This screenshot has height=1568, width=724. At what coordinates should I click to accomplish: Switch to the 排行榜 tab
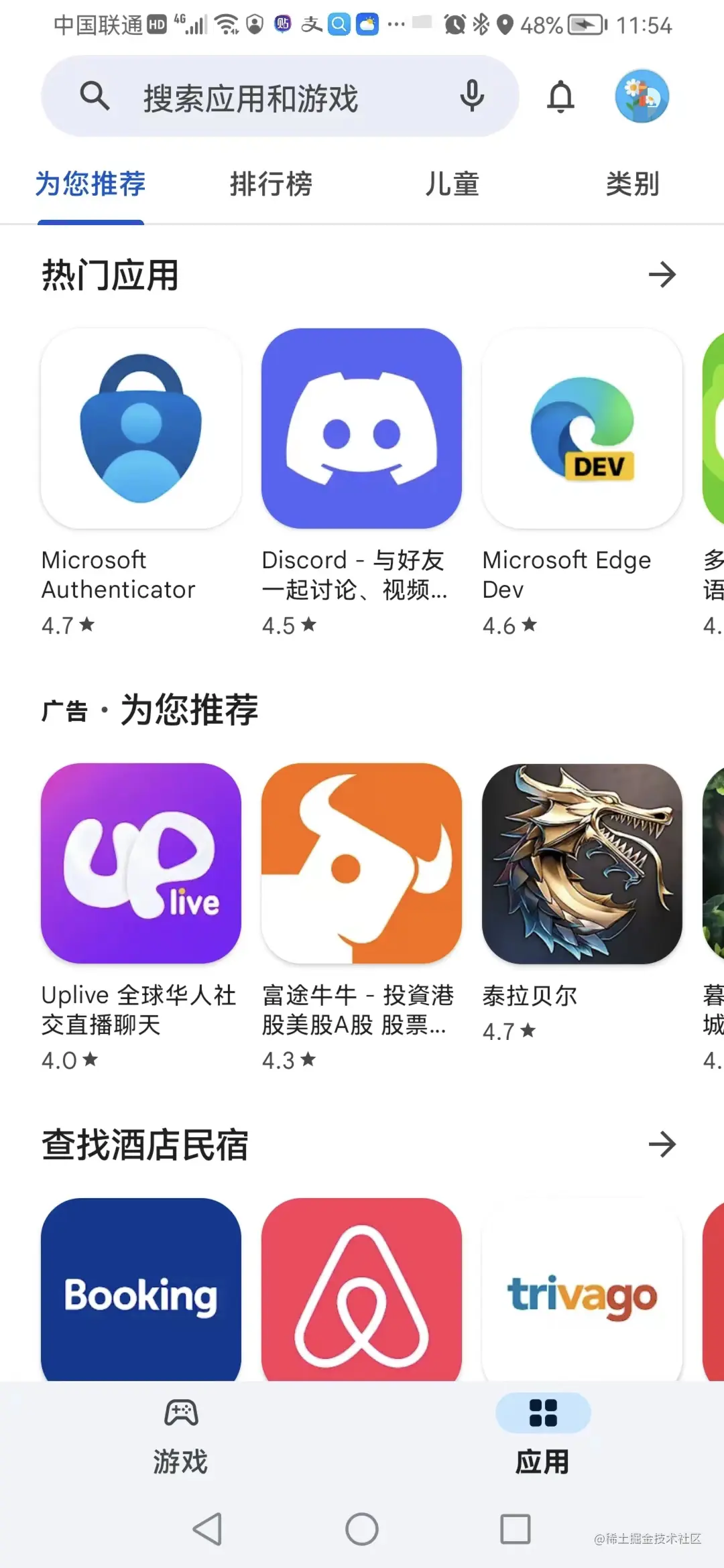pyautogui.click(x=271, y=184)
